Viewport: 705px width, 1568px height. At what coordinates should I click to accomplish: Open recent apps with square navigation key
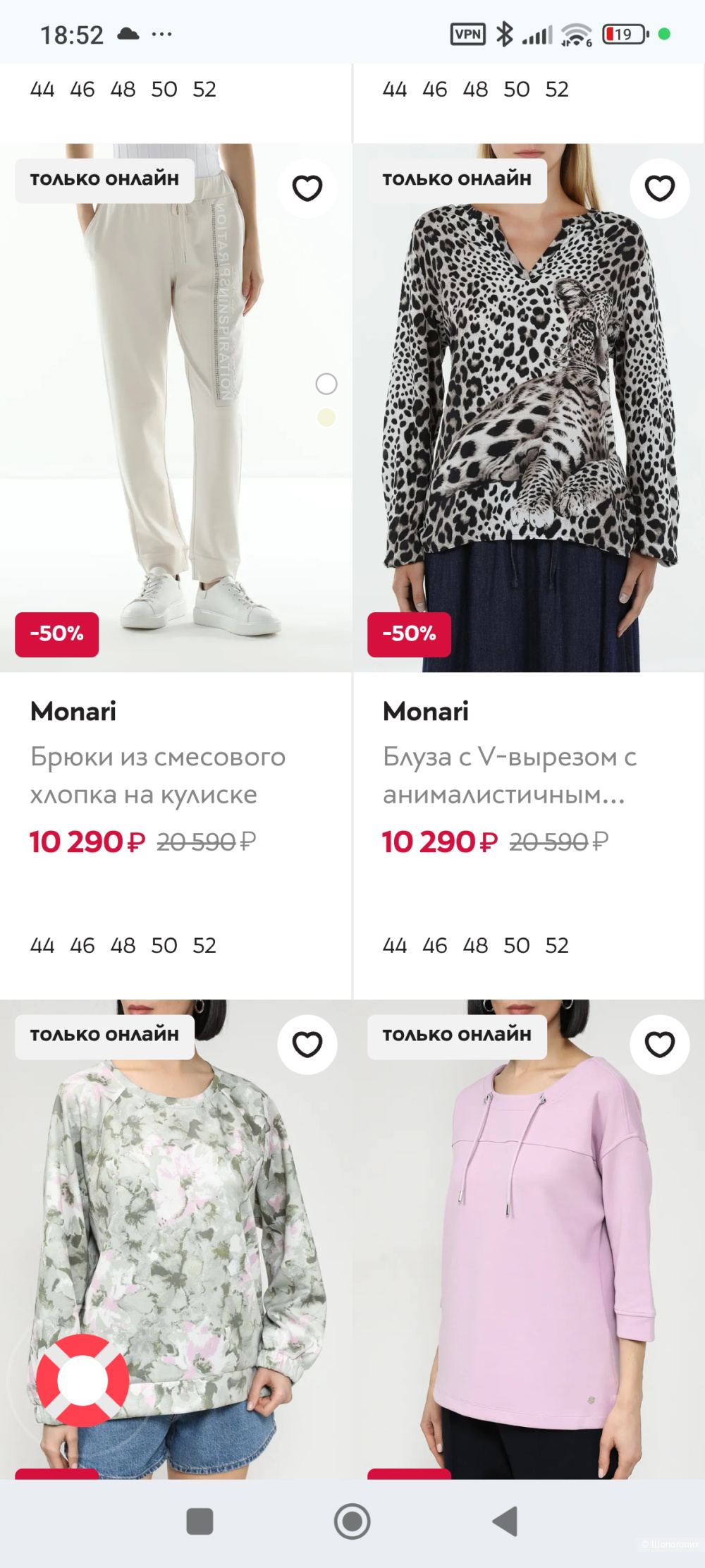coord(200,1521)
